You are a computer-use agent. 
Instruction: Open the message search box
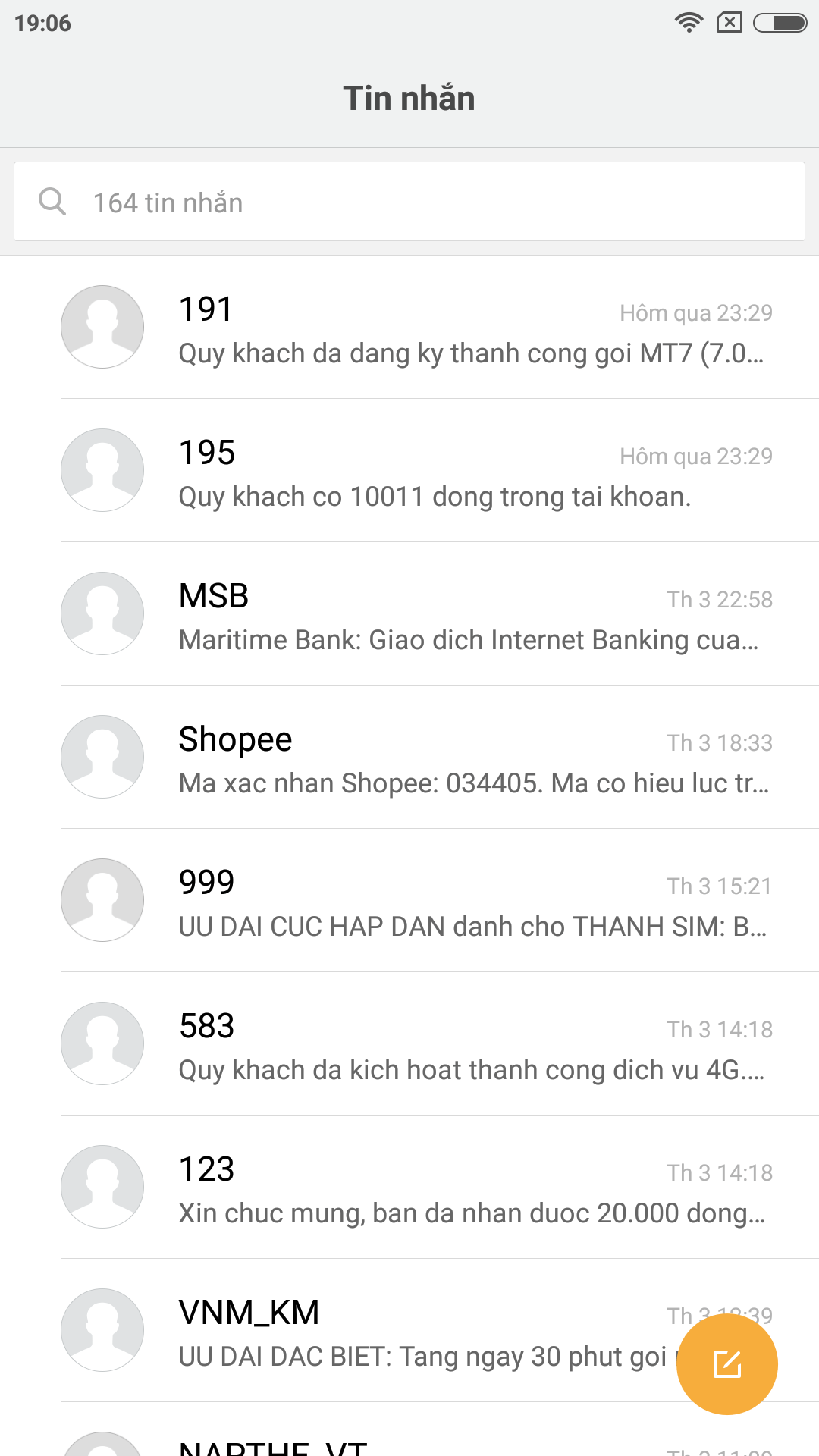409,202
